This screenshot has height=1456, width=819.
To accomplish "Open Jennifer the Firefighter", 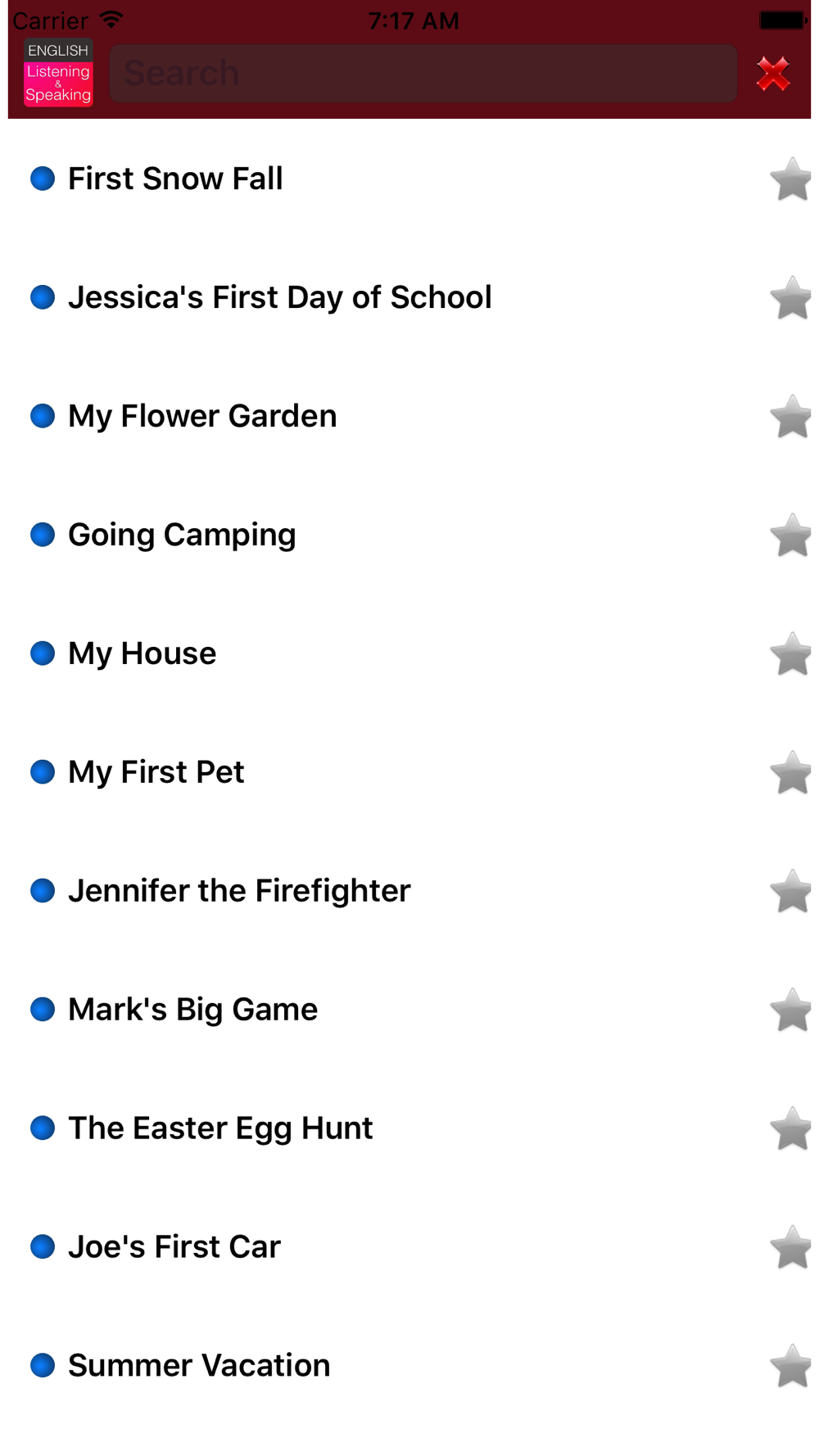I will click(x=409, y=891).
